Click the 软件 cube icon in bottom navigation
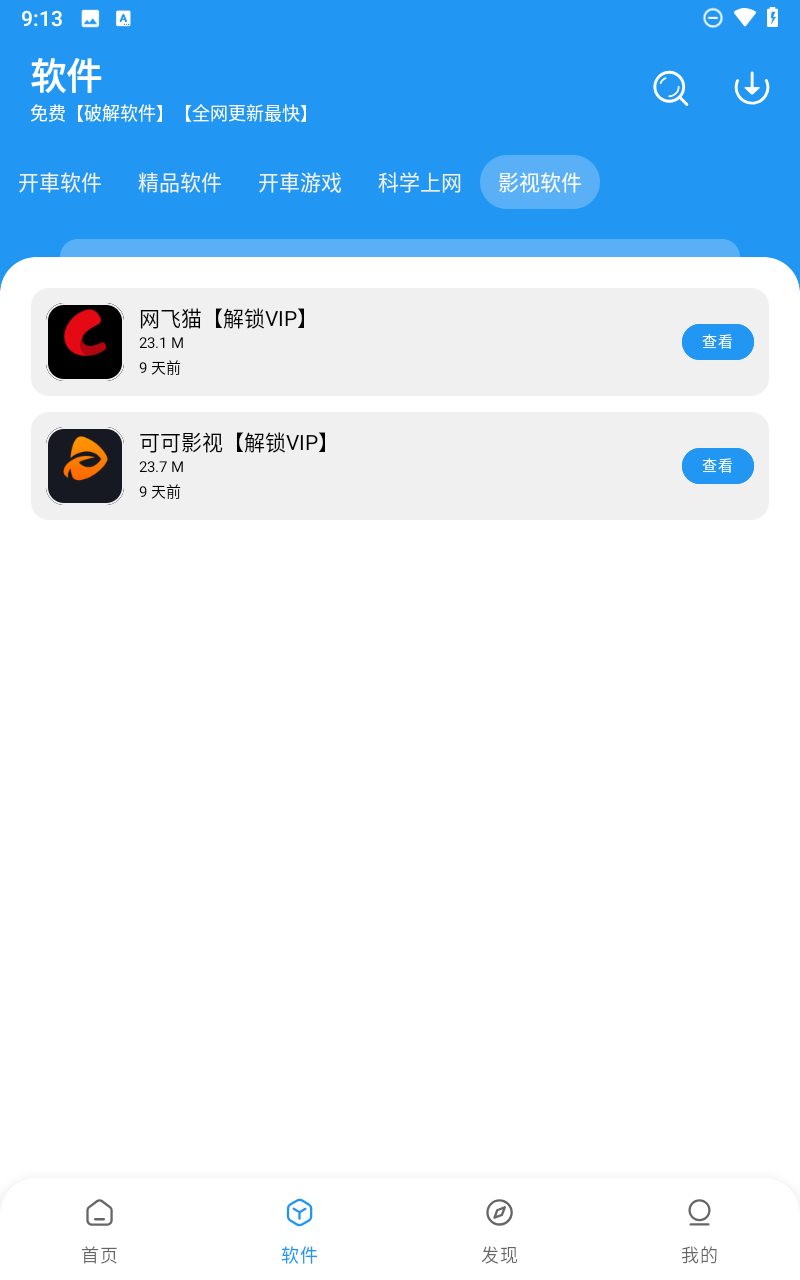This screenshot has height=1280, width=800. coord(299,1212)
